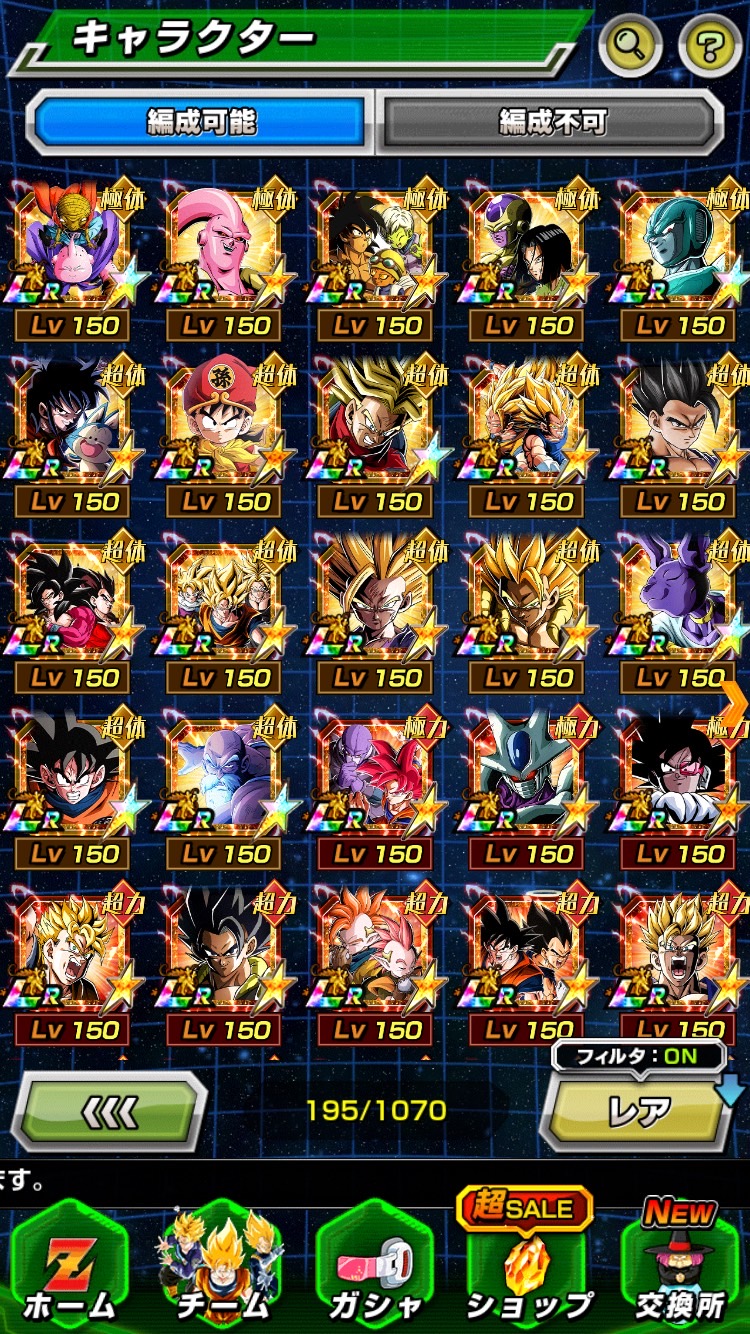This screenshot has width=750, height=1334.
Task: Open the ガシャ section
Action: pos(374,1268)
